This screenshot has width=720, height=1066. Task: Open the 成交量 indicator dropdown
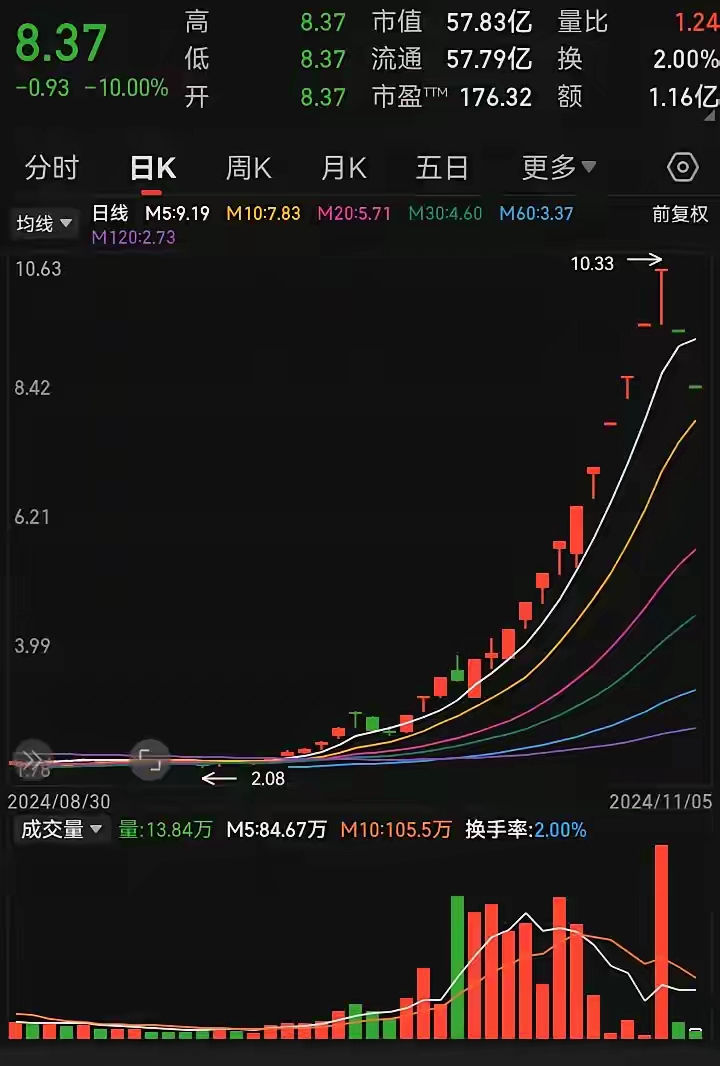point(62,829)
